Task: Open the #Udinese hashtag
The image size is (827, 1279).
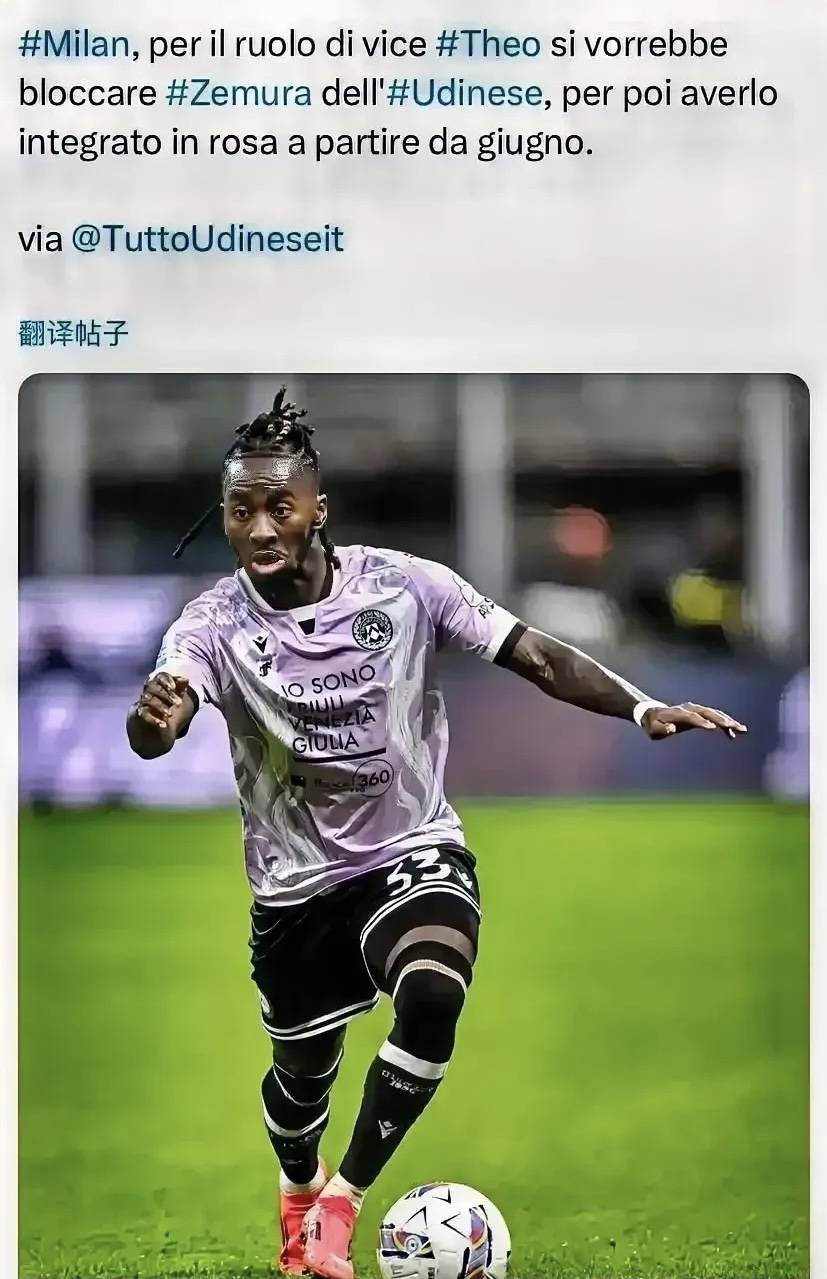Action: (464, 94)
